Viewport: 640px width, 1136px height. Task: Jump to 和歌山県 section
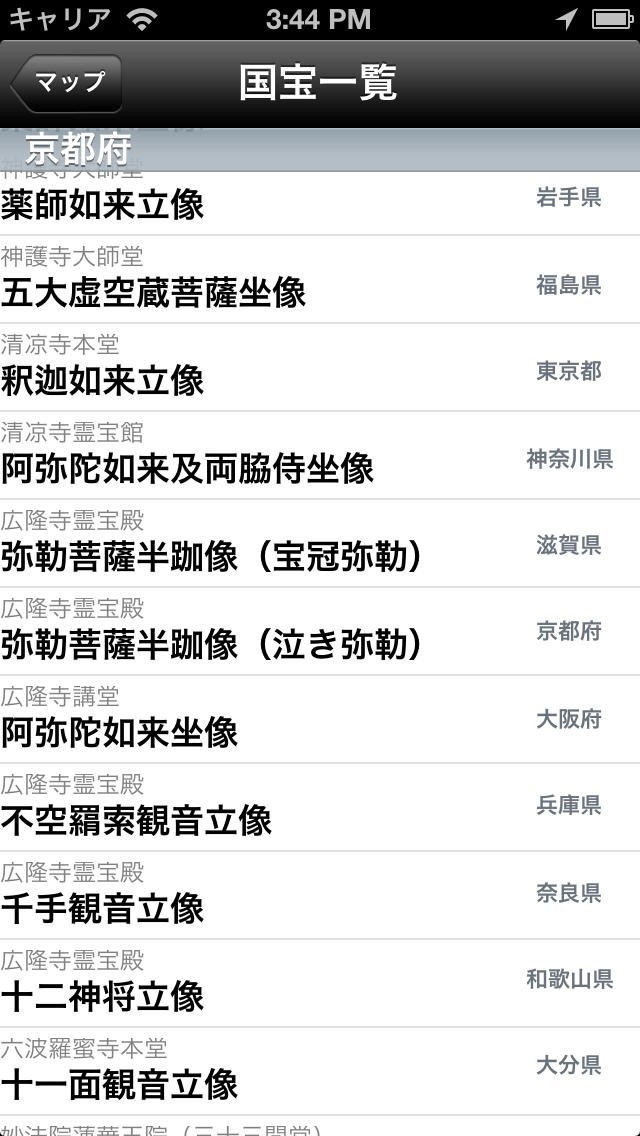(x=569, y=980)
